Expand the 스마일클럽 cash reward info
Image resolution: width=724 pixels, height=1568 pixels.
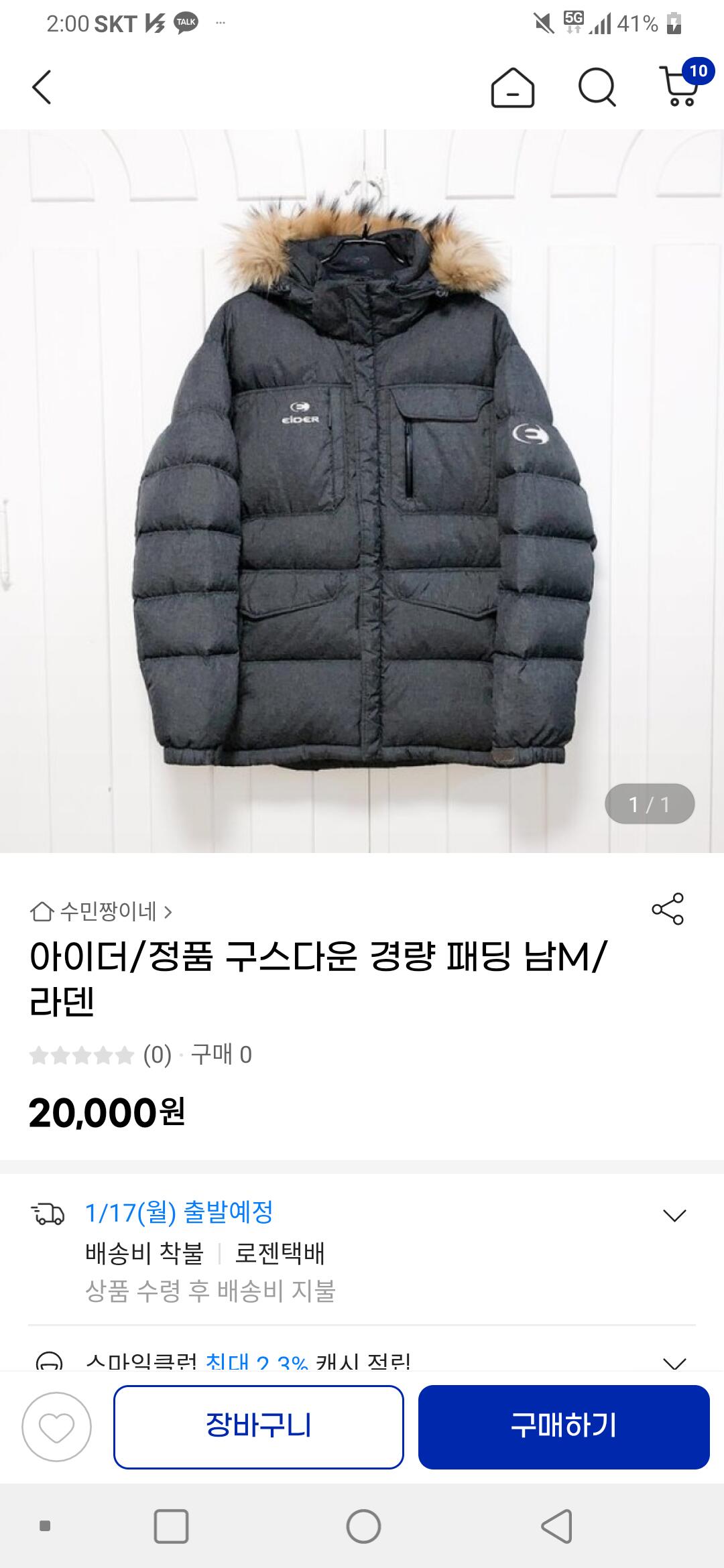click(x=674, y=1360)
